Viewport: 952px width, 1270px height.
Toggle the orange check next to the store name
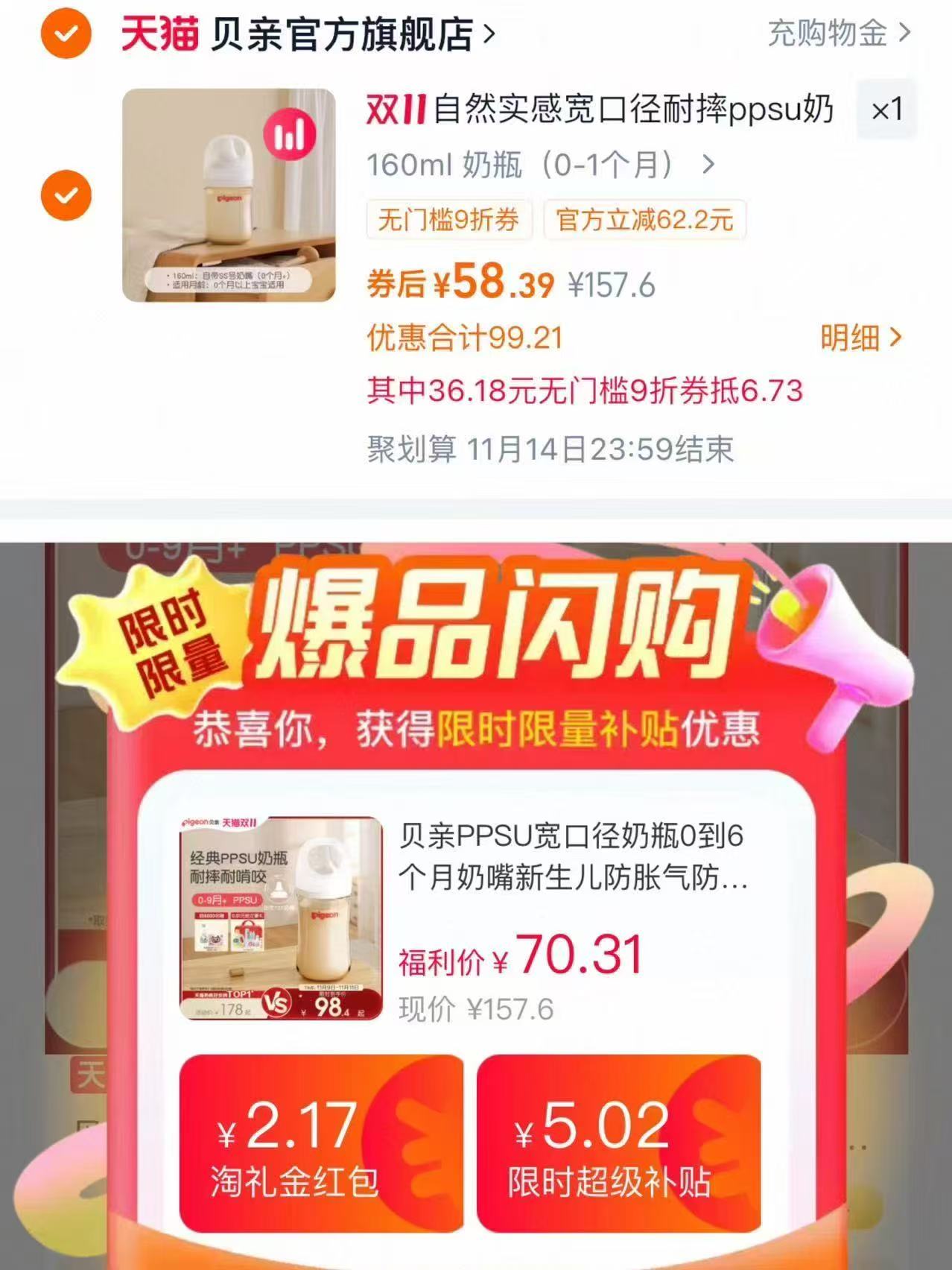click(x=66, y=33)
